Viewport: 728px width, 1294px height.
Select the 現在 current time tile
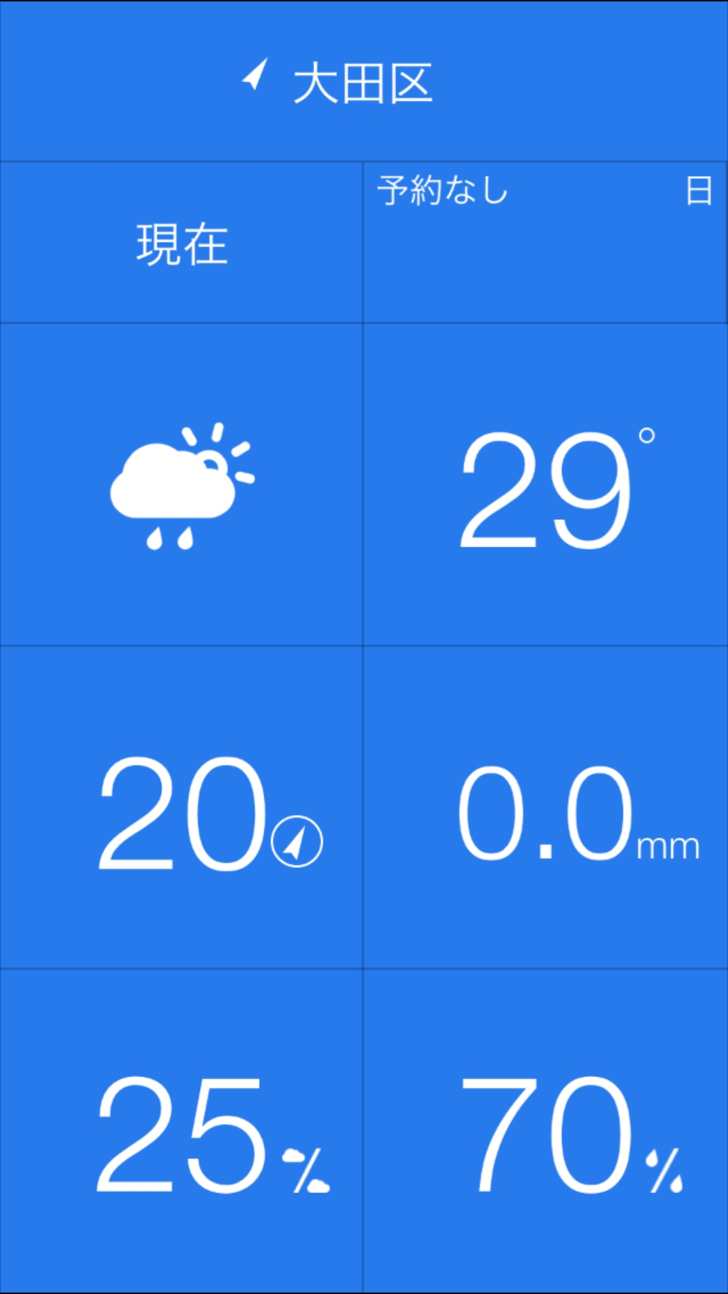[x=181, y=243]
